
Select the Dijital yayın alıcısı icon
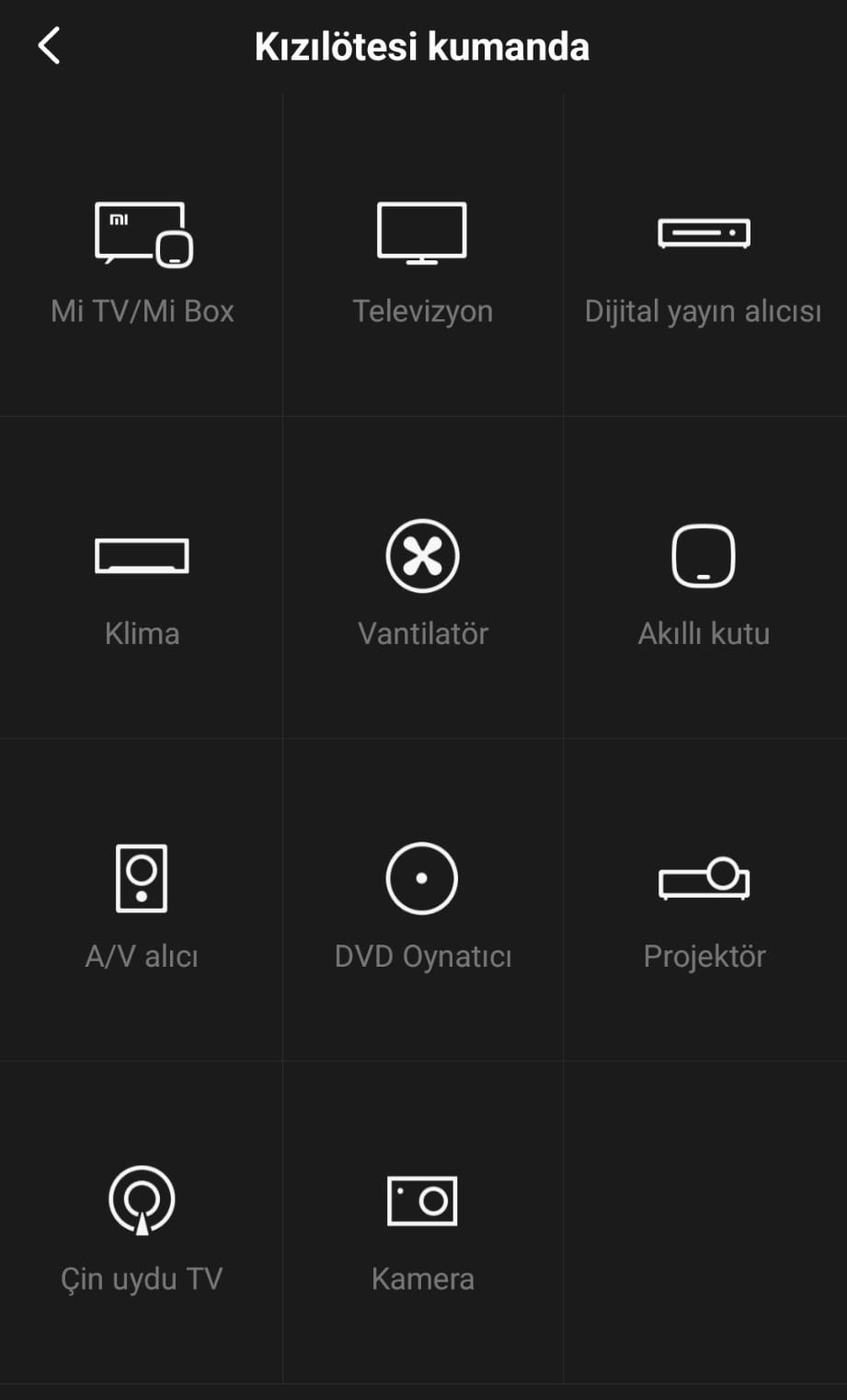click(x=704, y=233)
